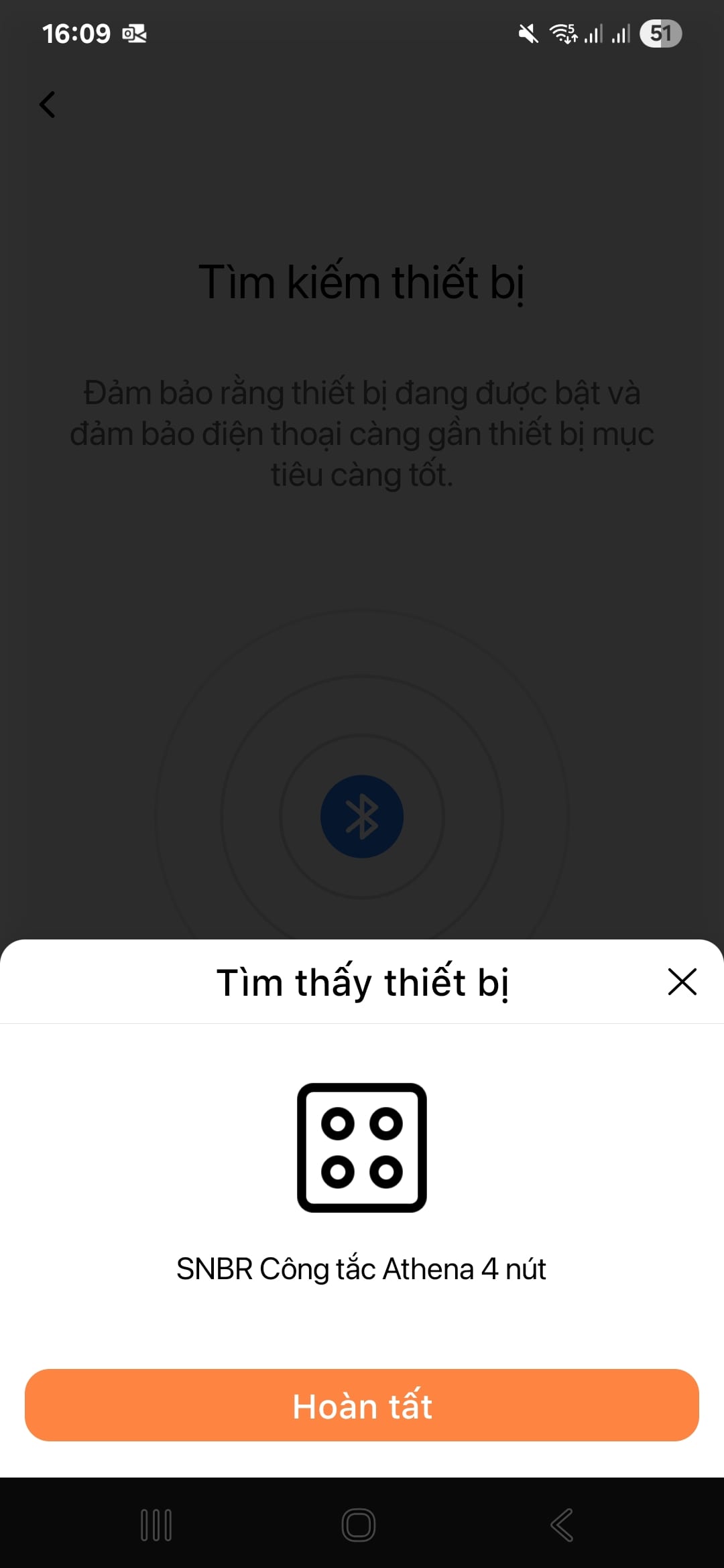
Task: Open the system recent apps
Action: (x=156, y=1525)
